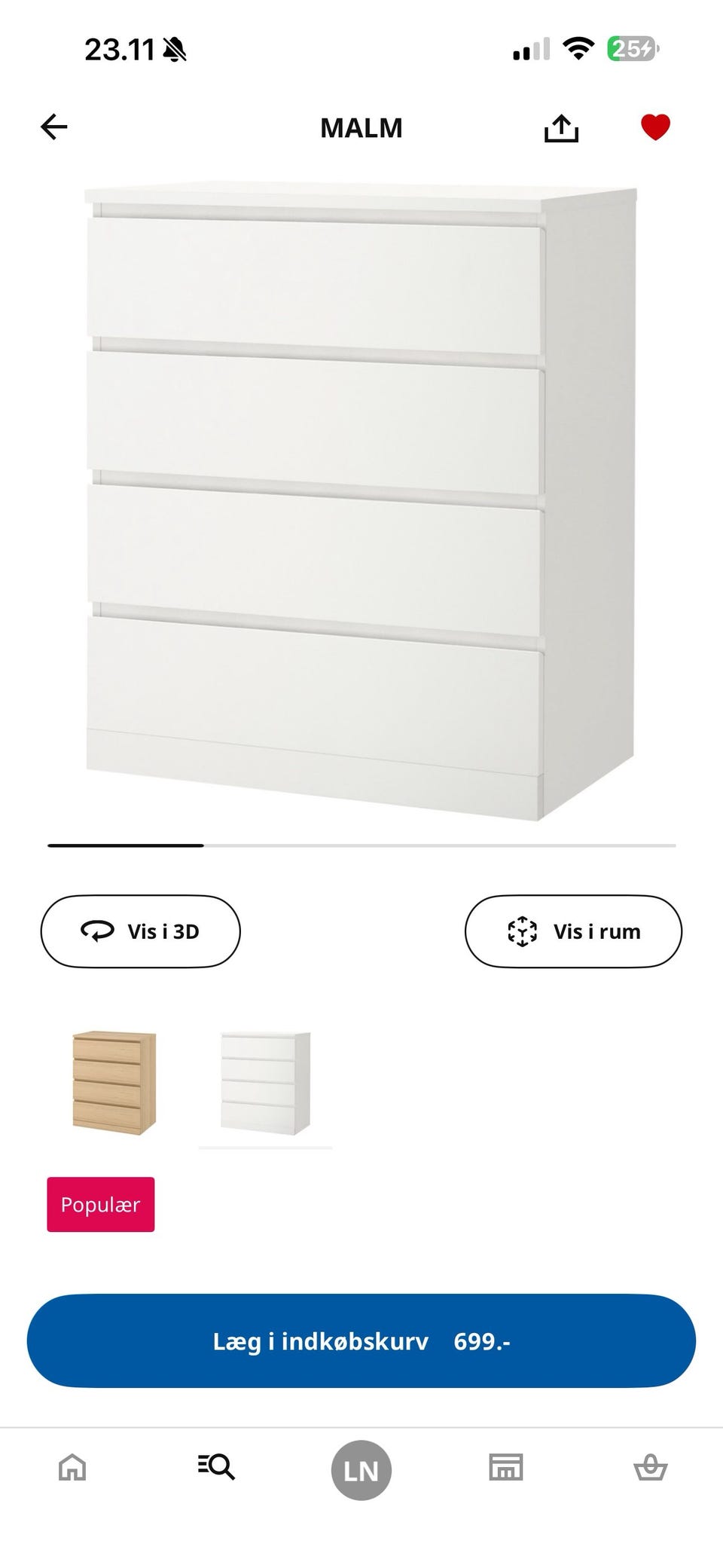Tap the Populær badge
The height and width of the screenshot is (1568, 723).
tap(100, 1203)
